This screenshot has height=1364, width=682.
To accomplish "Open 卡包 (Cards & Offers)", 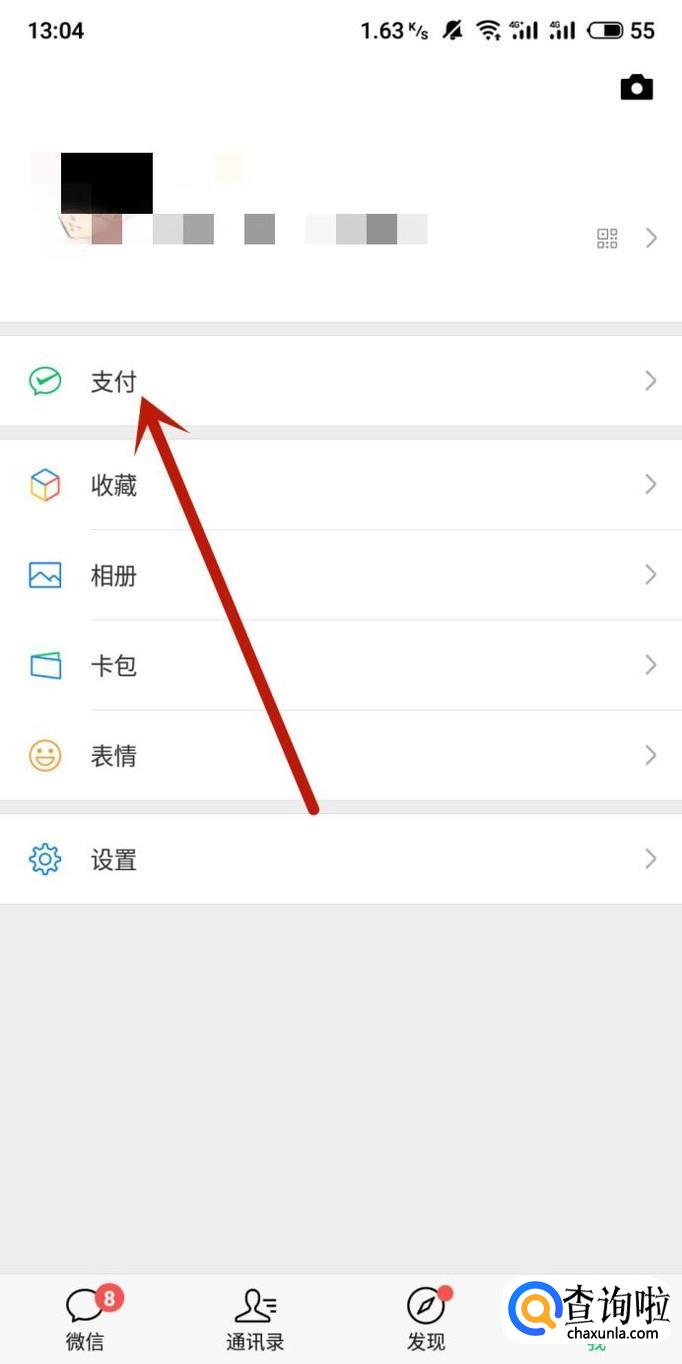I will tap(114, 666).
